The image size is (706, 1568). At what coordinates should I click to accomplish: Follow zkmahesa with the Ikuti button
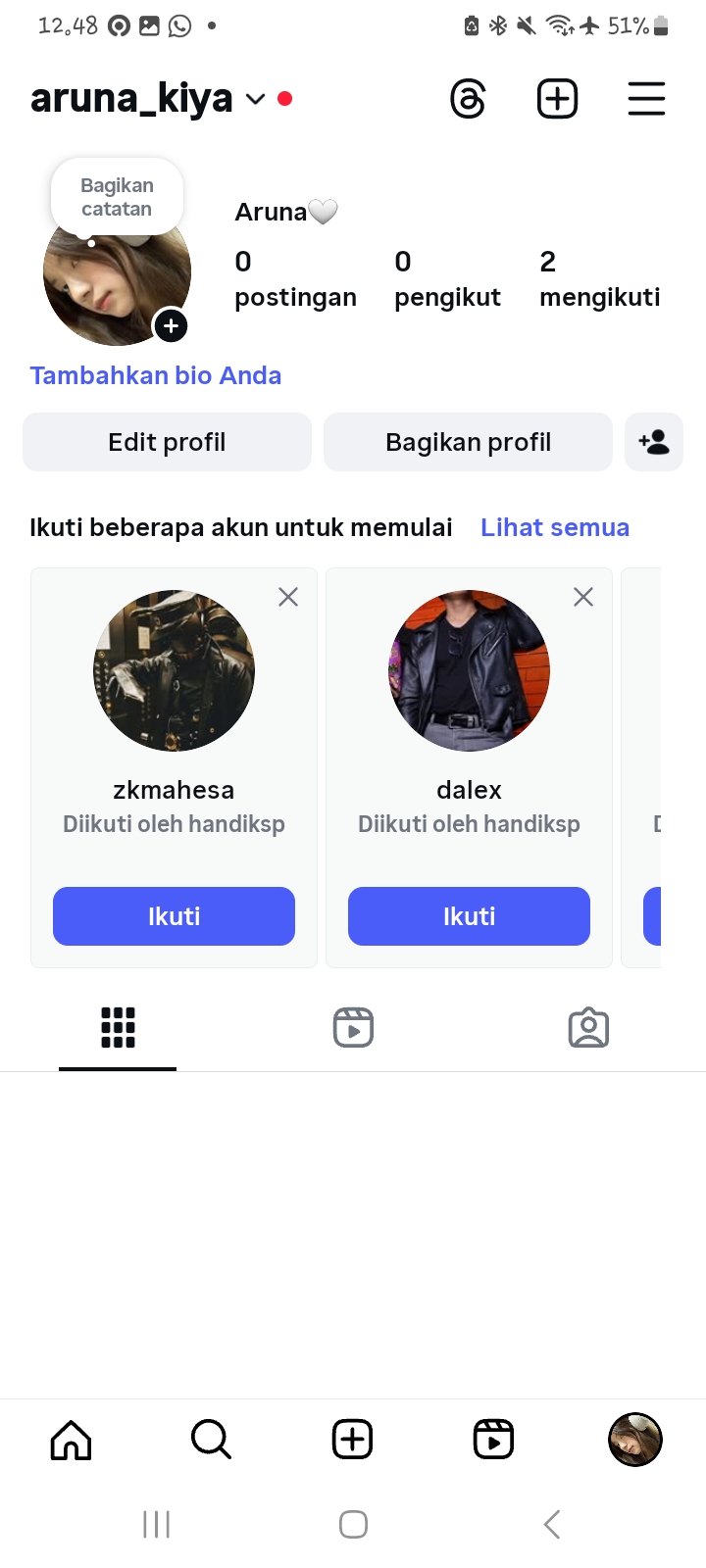point(174,916)
